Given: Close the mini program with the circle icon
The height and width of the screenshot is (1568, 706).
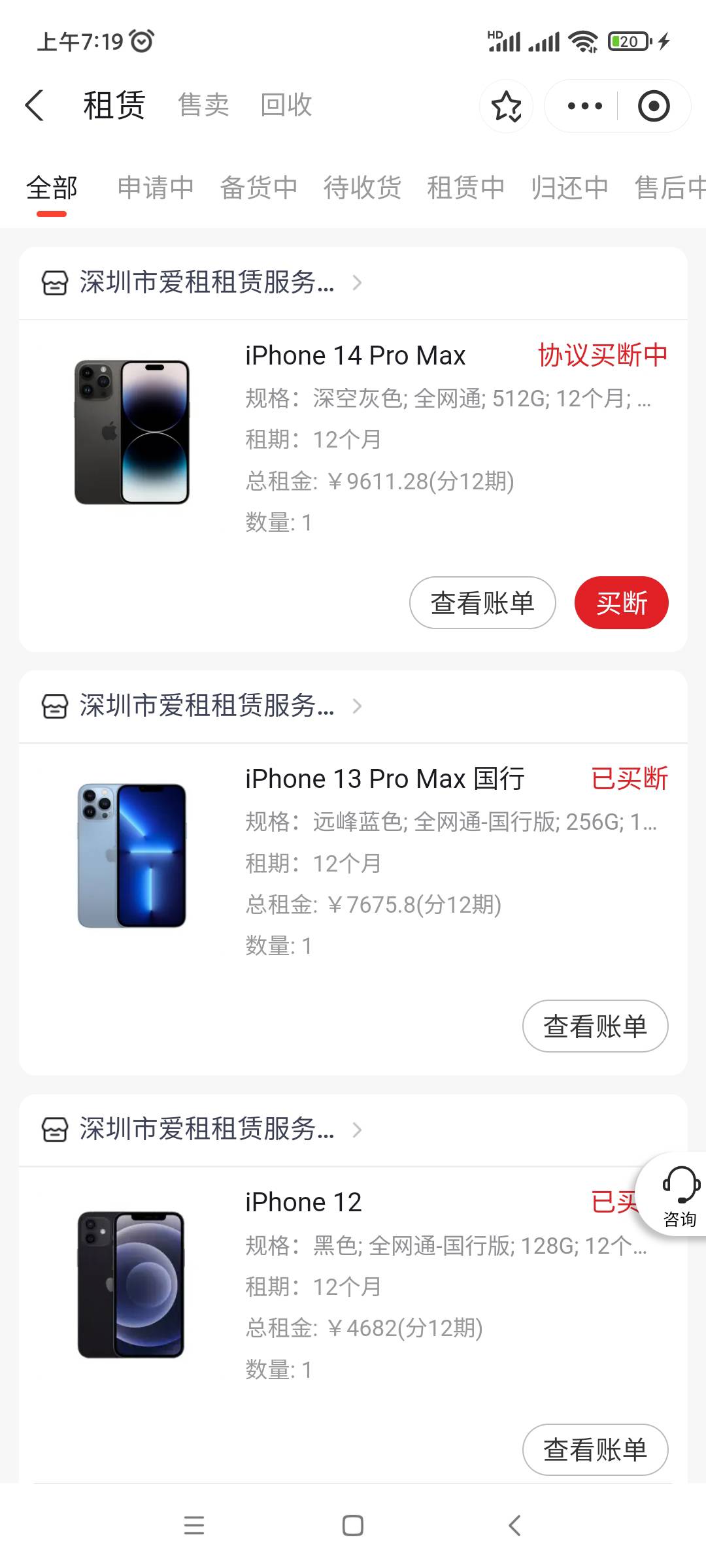Looking at the screenshot, I should 654,106.
